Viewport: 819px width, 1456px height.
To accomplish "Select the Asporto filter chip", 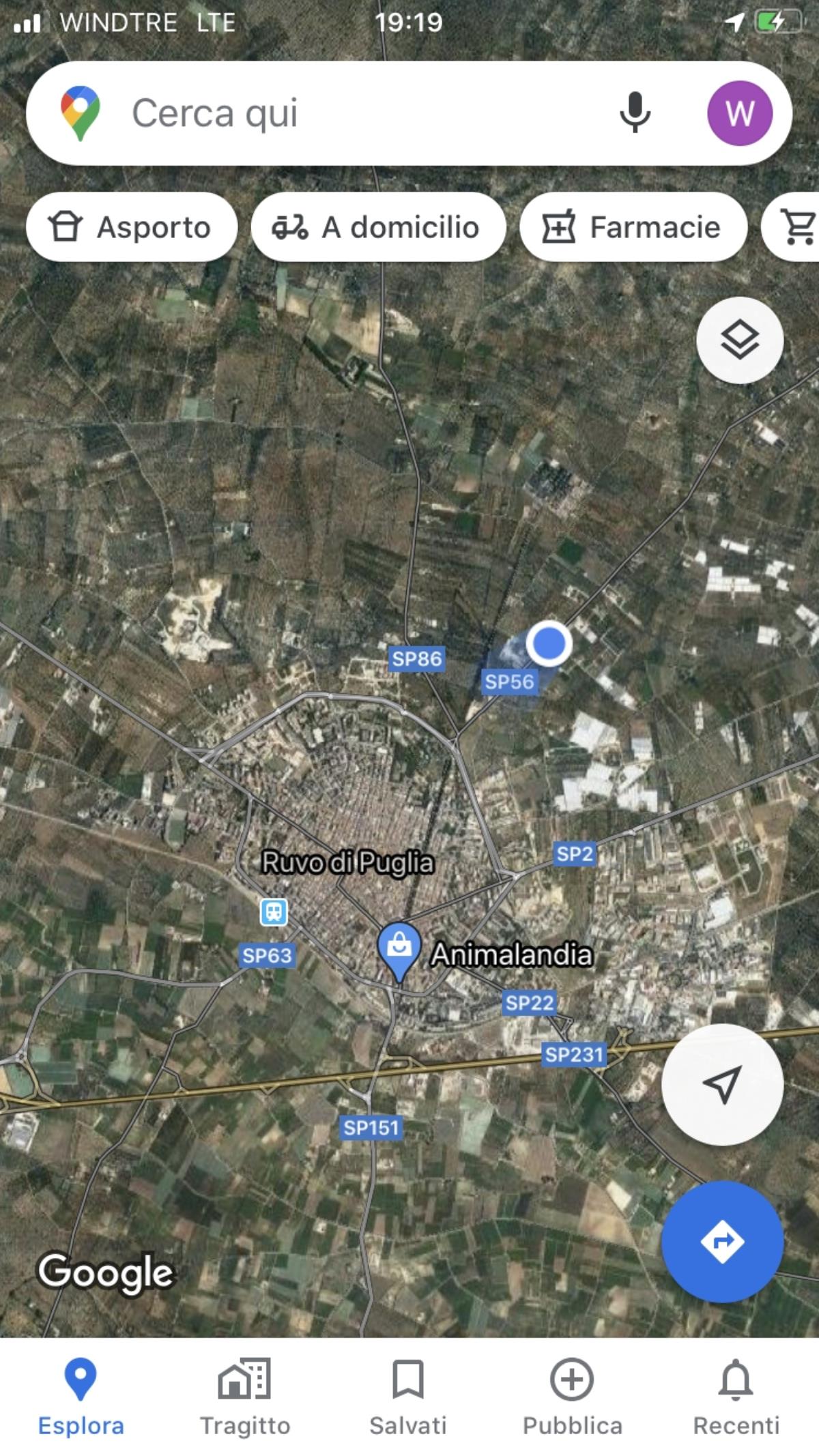I will (131, 227).
